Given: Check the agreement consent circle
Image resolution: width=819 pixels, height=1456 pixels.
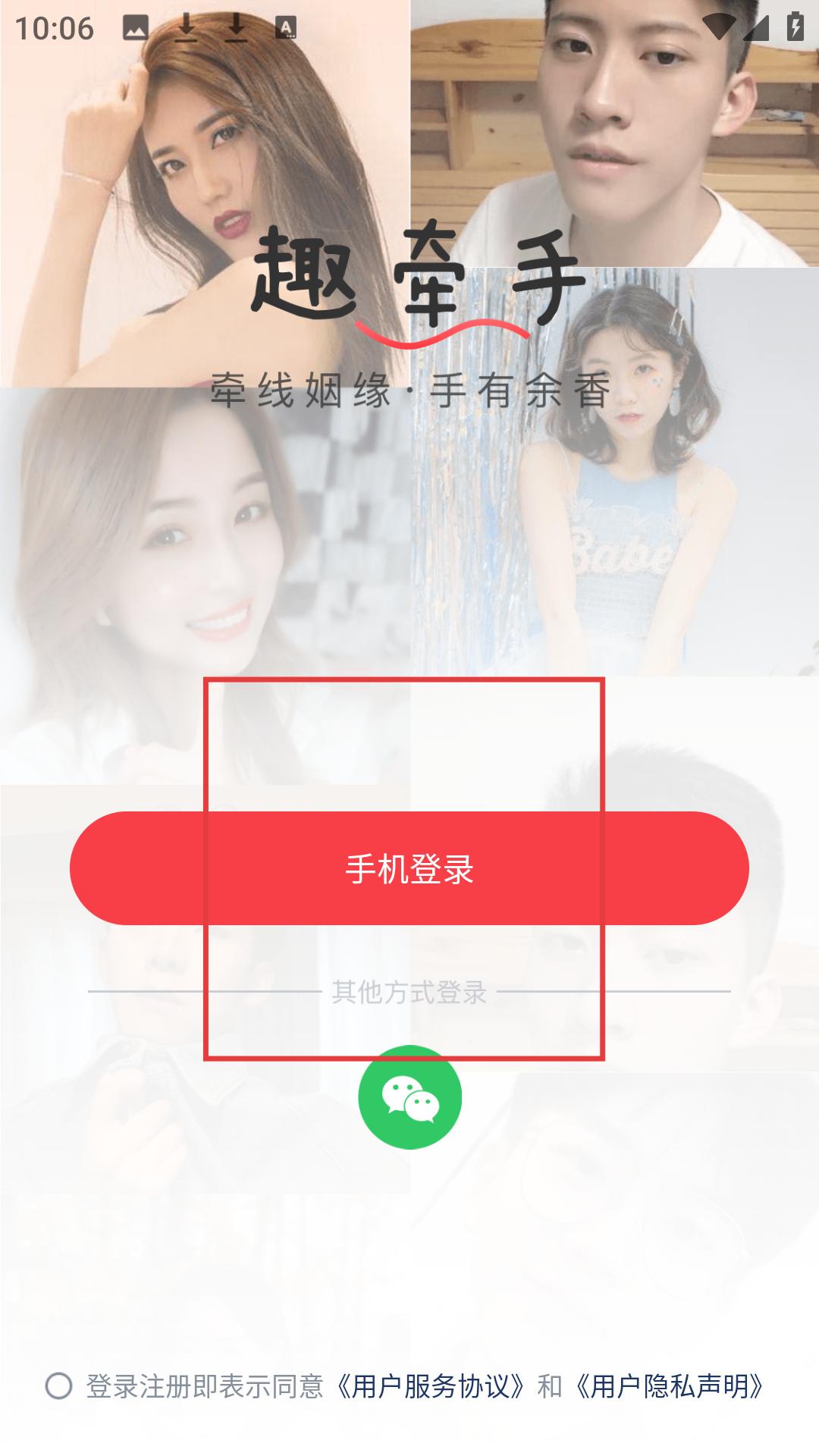Looking at the screenshot, I should 58,1386.
